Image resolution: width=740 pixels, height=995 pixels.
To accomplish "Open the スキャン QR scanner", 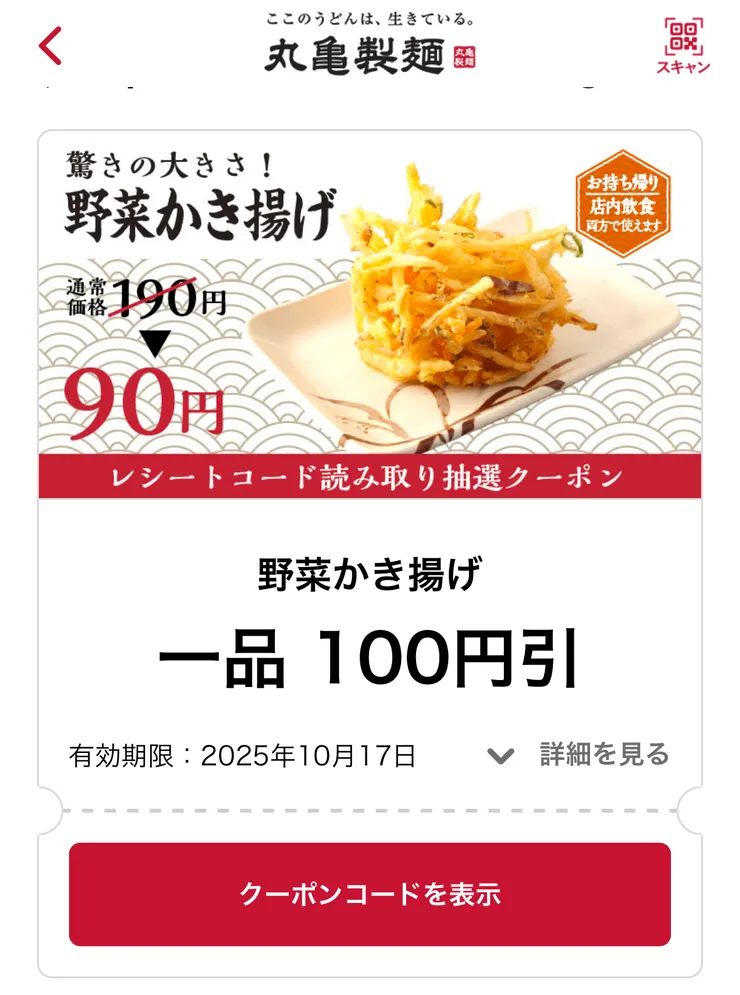I will [x=683, y=45].
